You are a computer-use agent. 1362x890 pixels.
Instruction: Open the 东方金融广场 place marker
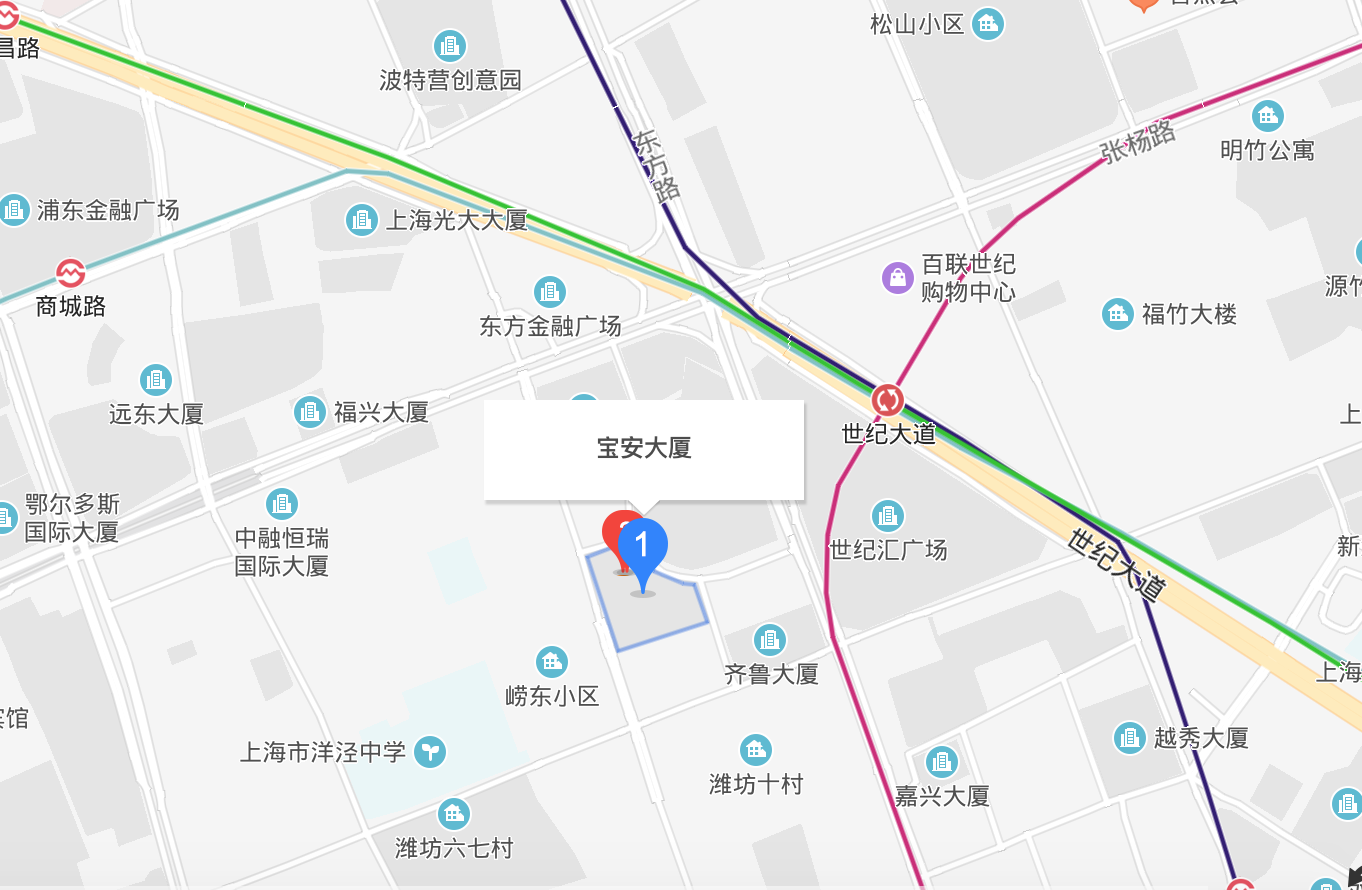click(x=549, y=292)
